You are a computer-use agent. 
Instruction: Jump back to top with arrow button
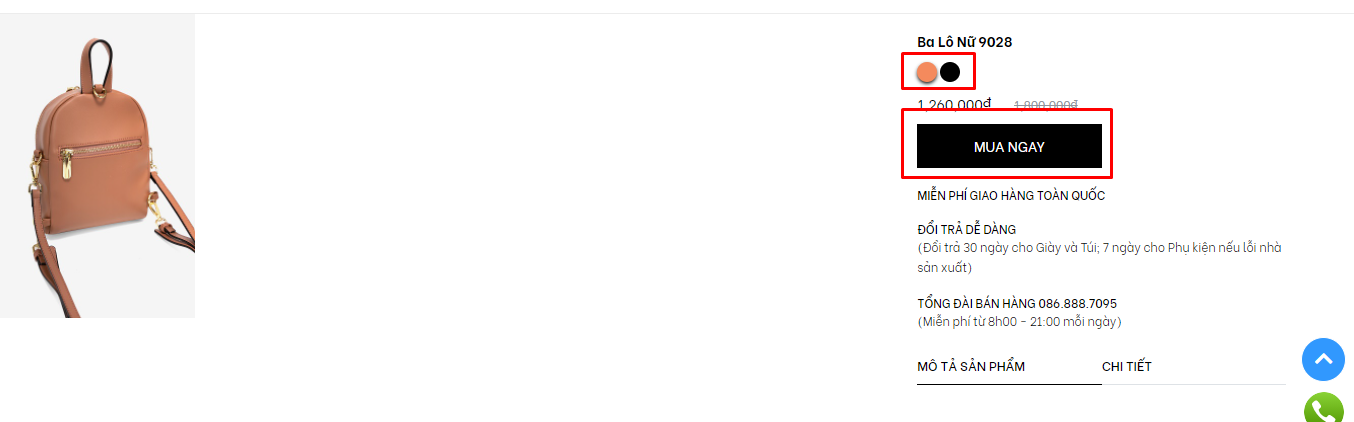[x=1323, y=359]
